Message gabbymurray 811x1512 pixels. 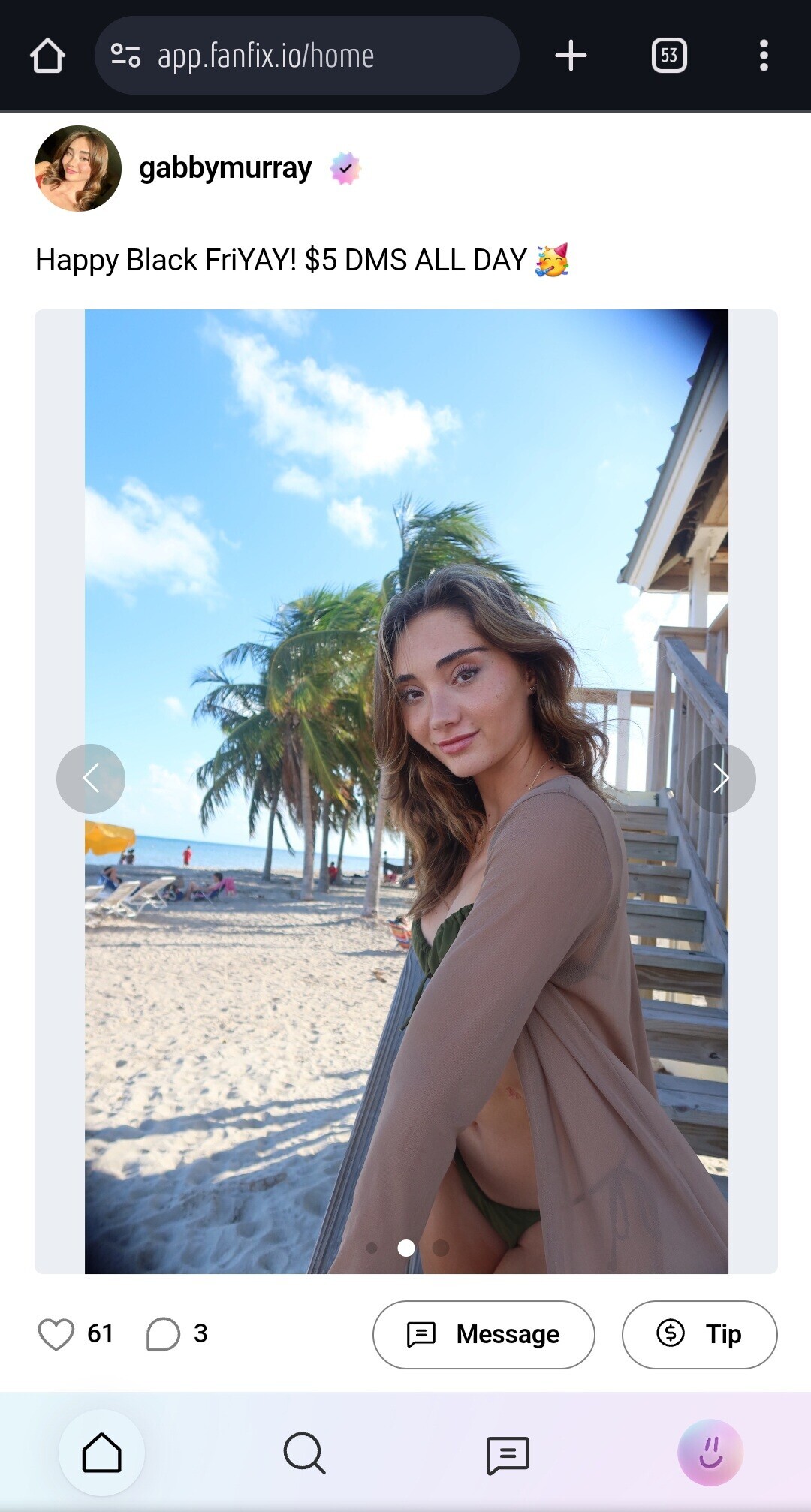tap(484, 1334)
